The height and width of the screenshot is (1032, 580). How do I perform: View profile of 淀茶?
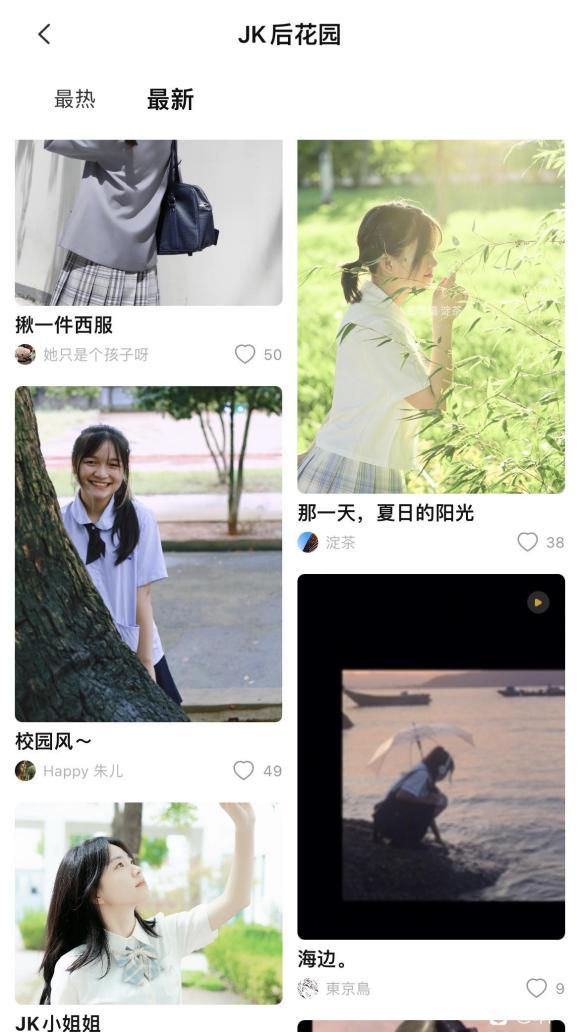click(327, 542)
